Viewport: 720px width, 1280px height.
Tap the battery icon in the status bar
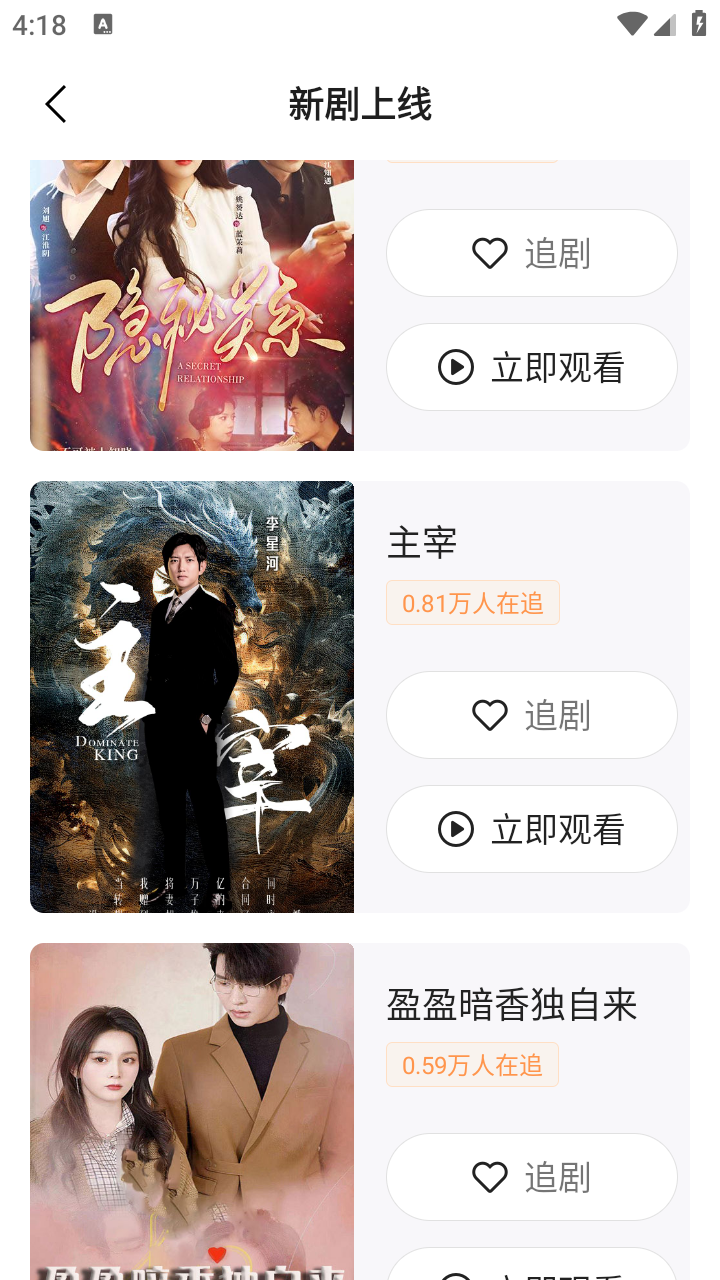point(699,24)
